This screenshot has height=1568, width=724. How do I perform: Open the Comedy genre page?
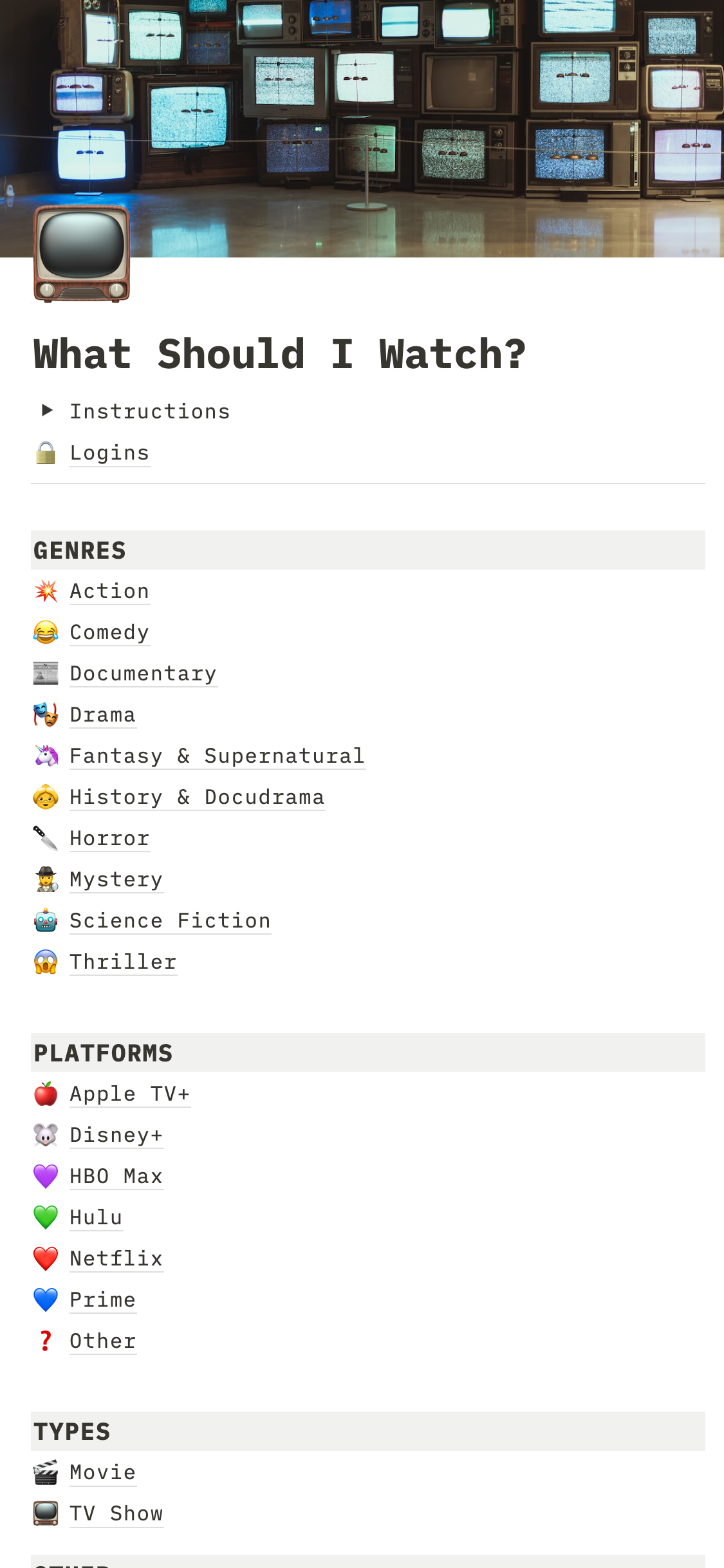109,632
